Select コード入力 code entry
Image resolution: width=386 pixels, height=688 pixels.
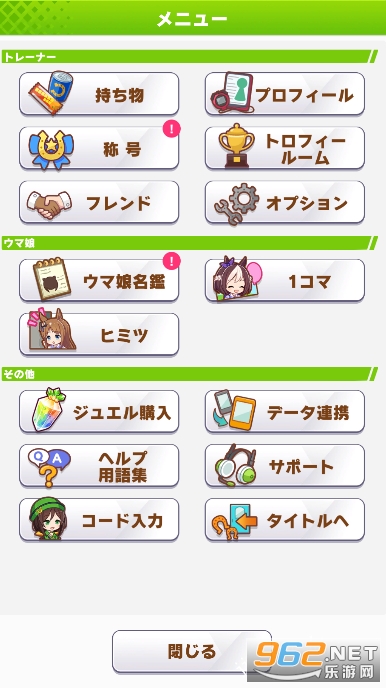click(99, 520)
